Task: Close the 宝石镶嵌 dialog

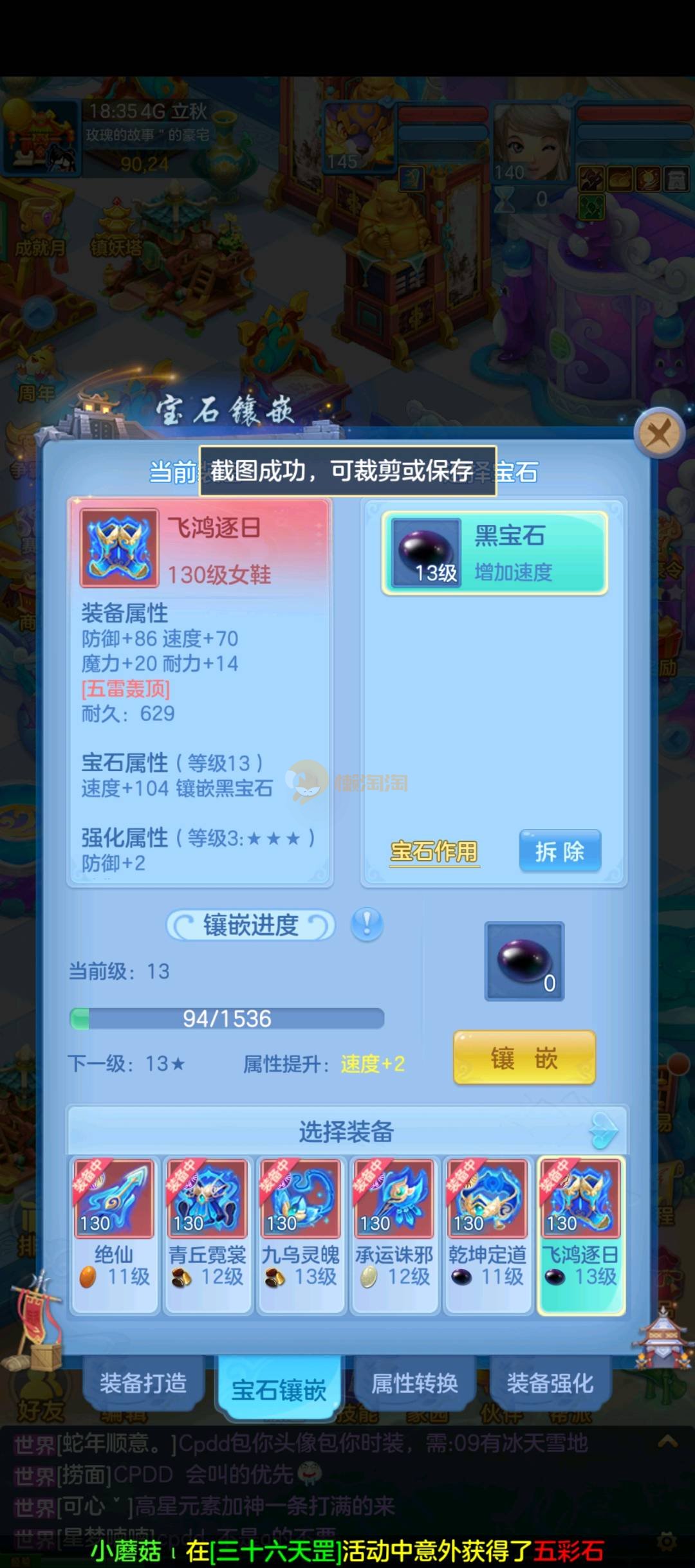Action: click(x=658, y=434)
